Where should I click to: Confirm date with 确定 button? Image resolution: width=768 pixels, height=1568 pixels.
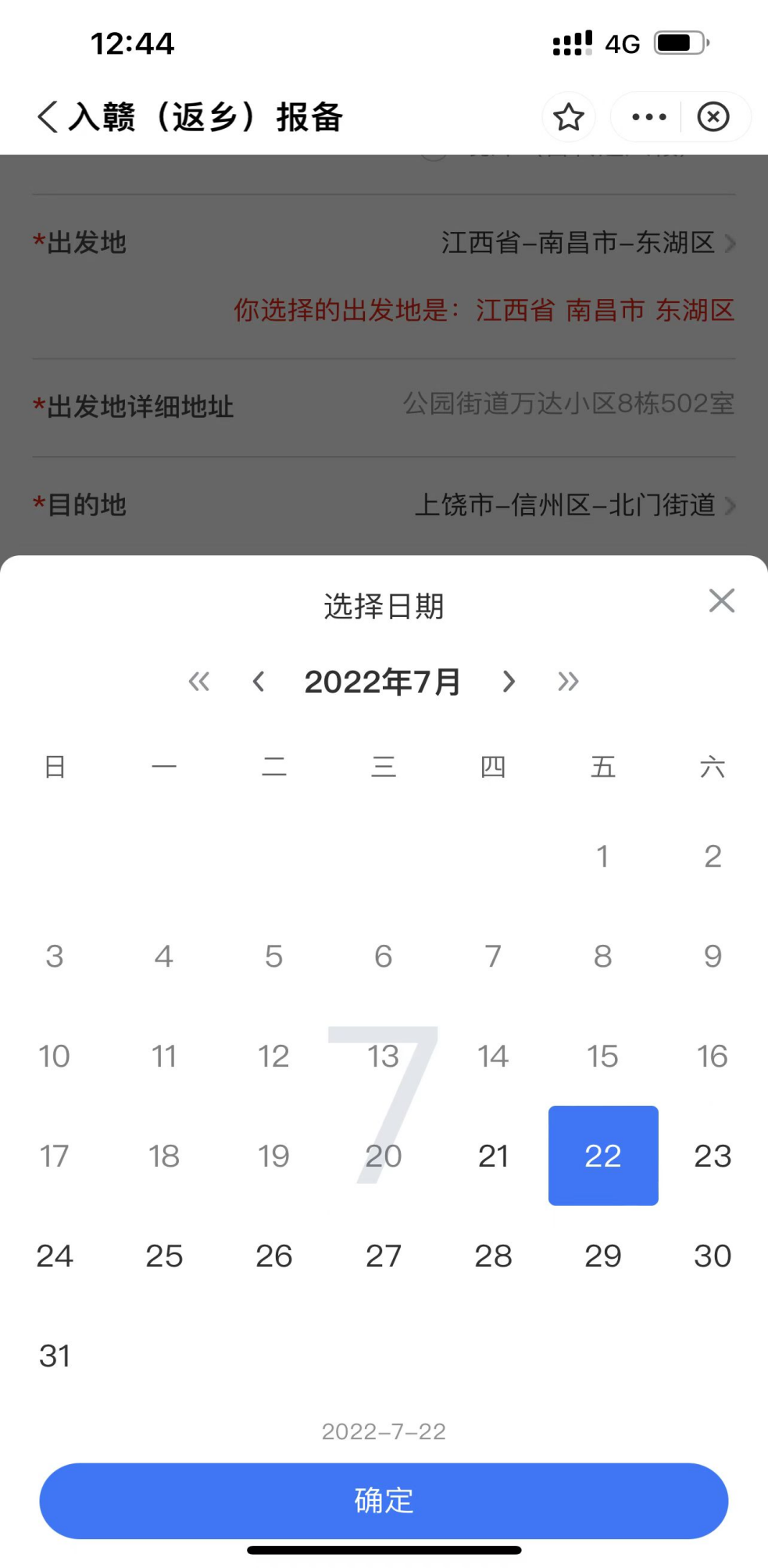point(384,1501)
